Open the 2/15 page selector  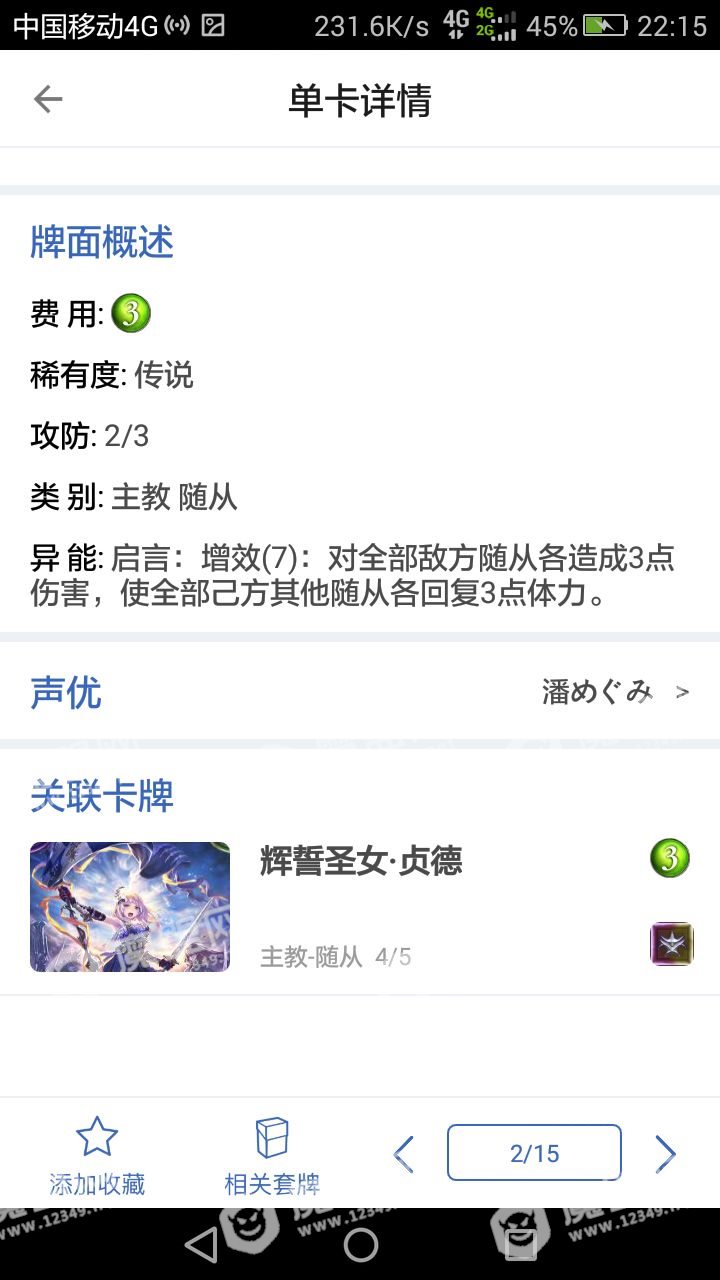tap(534, 1153)
